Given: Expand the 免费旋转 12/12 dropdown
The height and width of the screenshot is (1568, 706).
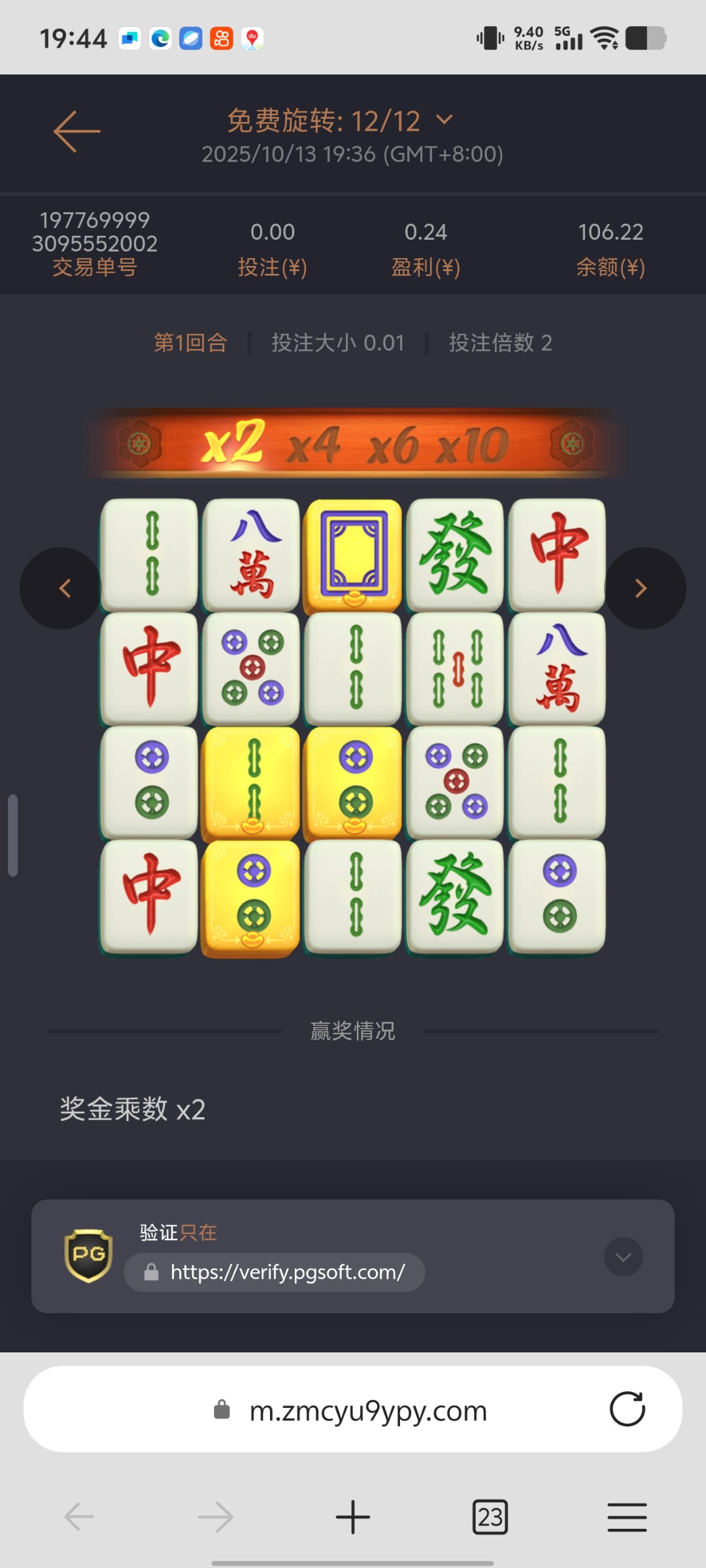Looking at the screenshot, I should tap(444, 120).
